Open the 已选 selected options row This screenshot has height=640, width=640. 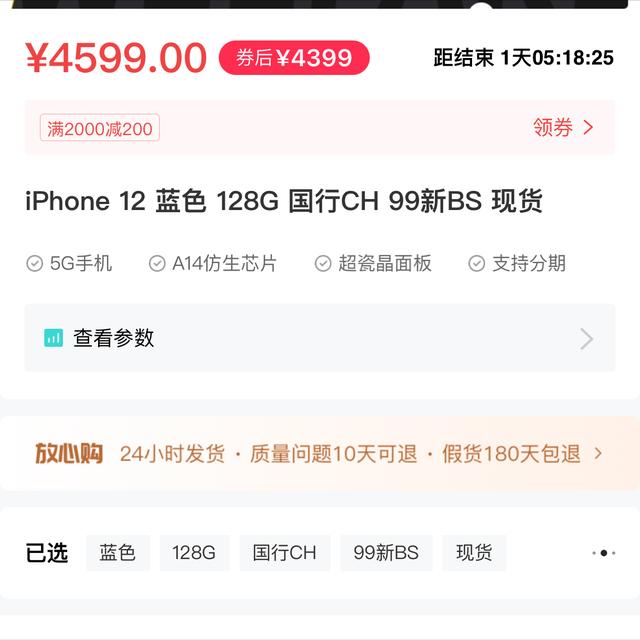(318, 553)
